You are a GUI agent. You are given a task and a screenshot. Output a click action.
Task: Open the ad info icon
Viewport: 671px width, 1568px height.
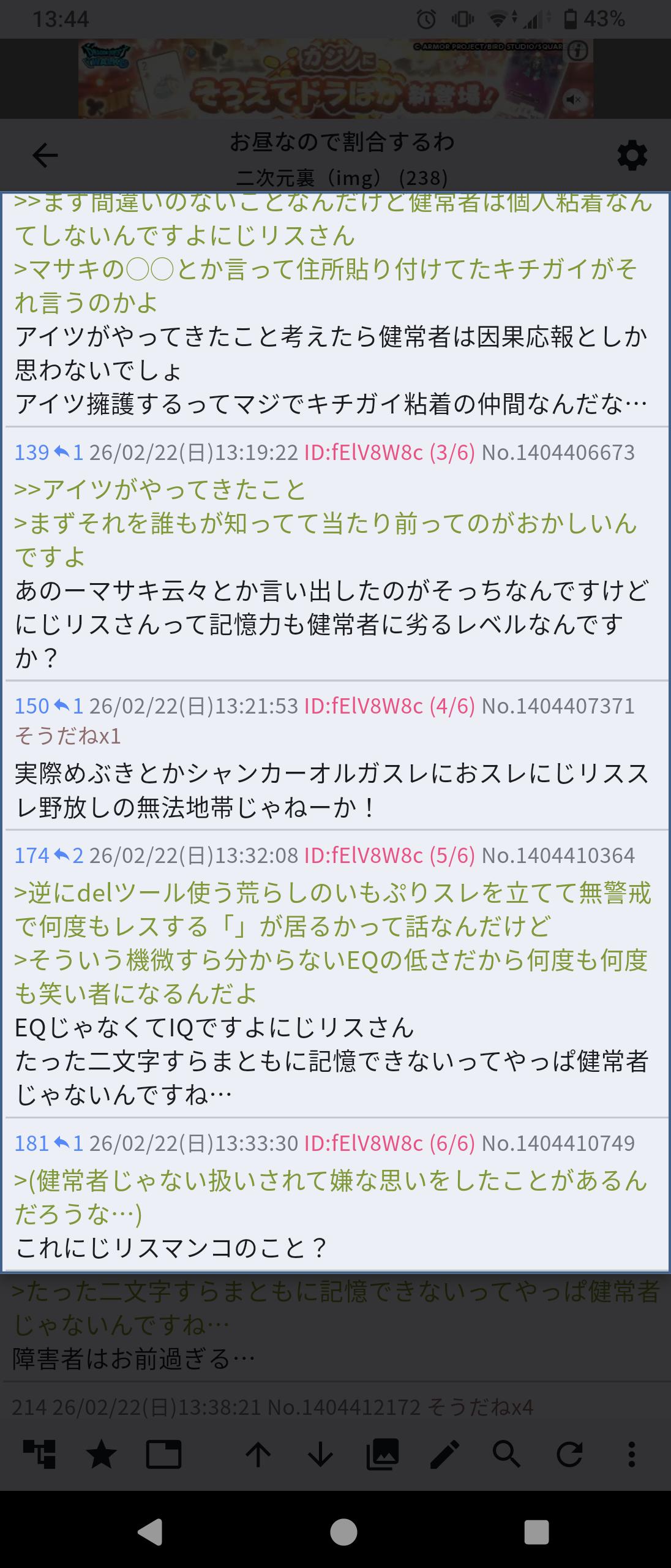pyautogui.click(x=577, y=51)
